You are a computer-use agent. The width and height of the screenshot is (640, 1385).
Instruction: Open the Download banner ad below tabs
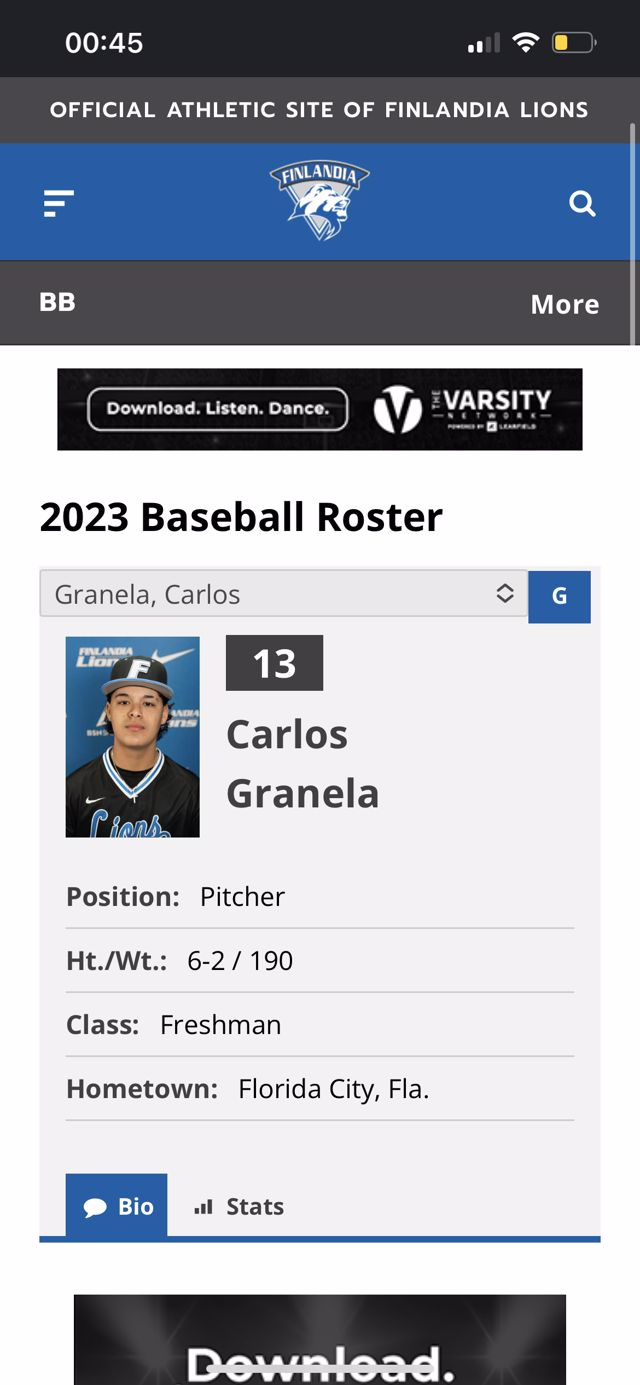[x=319, y=1340]
